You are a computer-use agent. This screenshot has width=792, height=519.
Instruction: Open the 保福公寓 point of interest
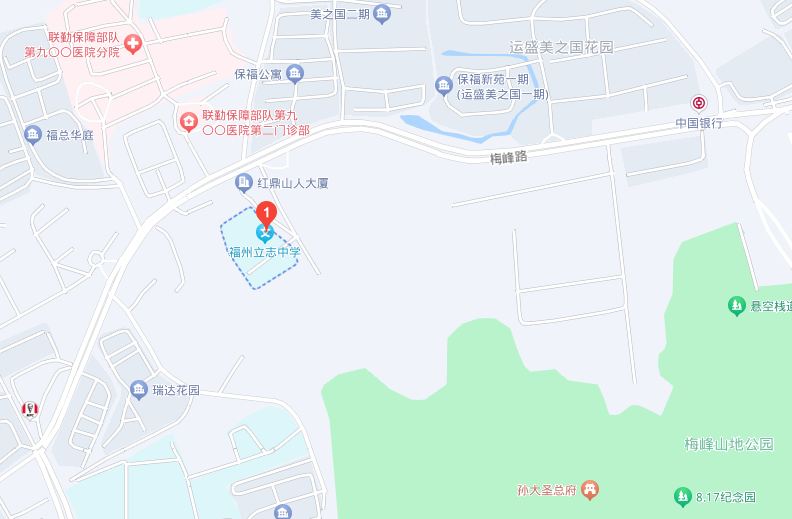294,73
